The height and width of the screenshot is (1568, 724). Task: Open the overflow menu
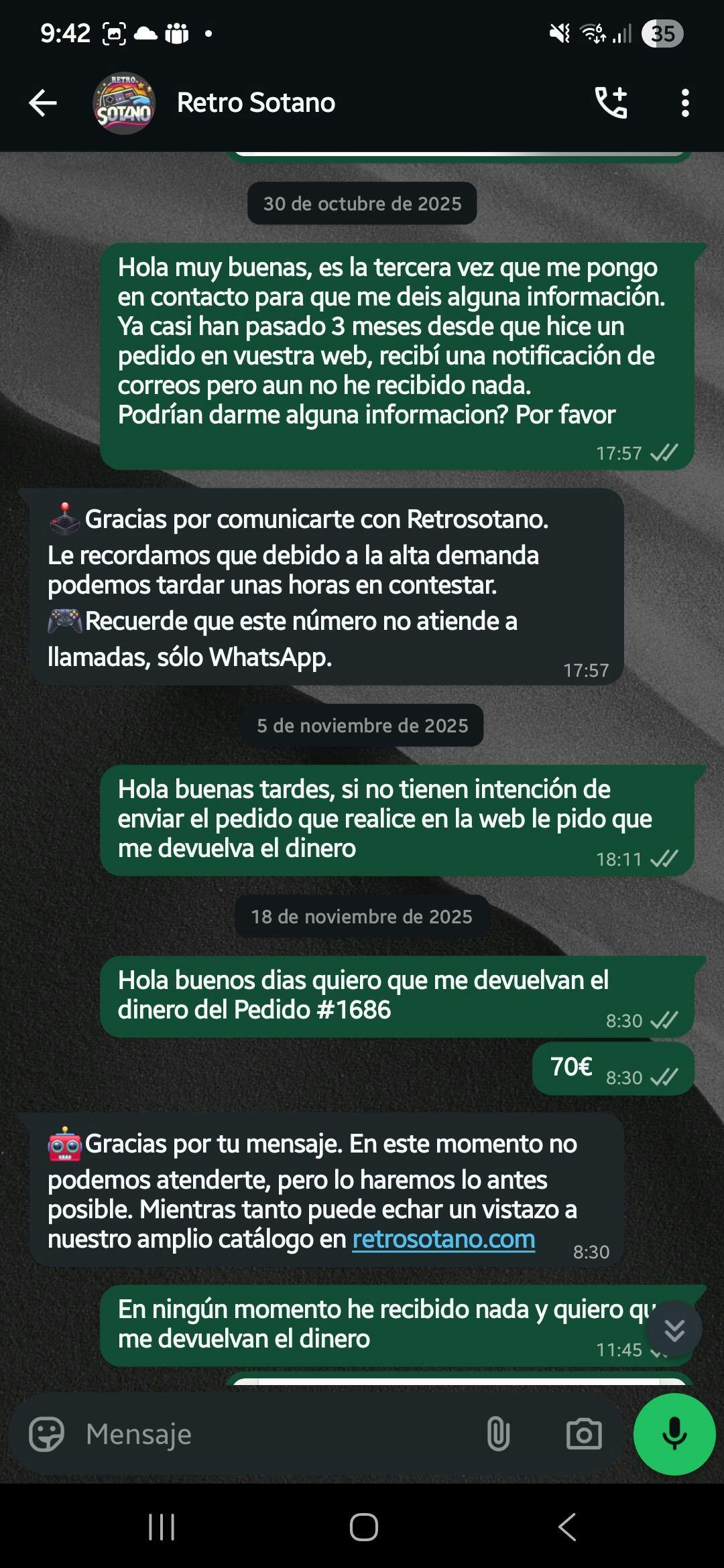[x=684, y=103]
